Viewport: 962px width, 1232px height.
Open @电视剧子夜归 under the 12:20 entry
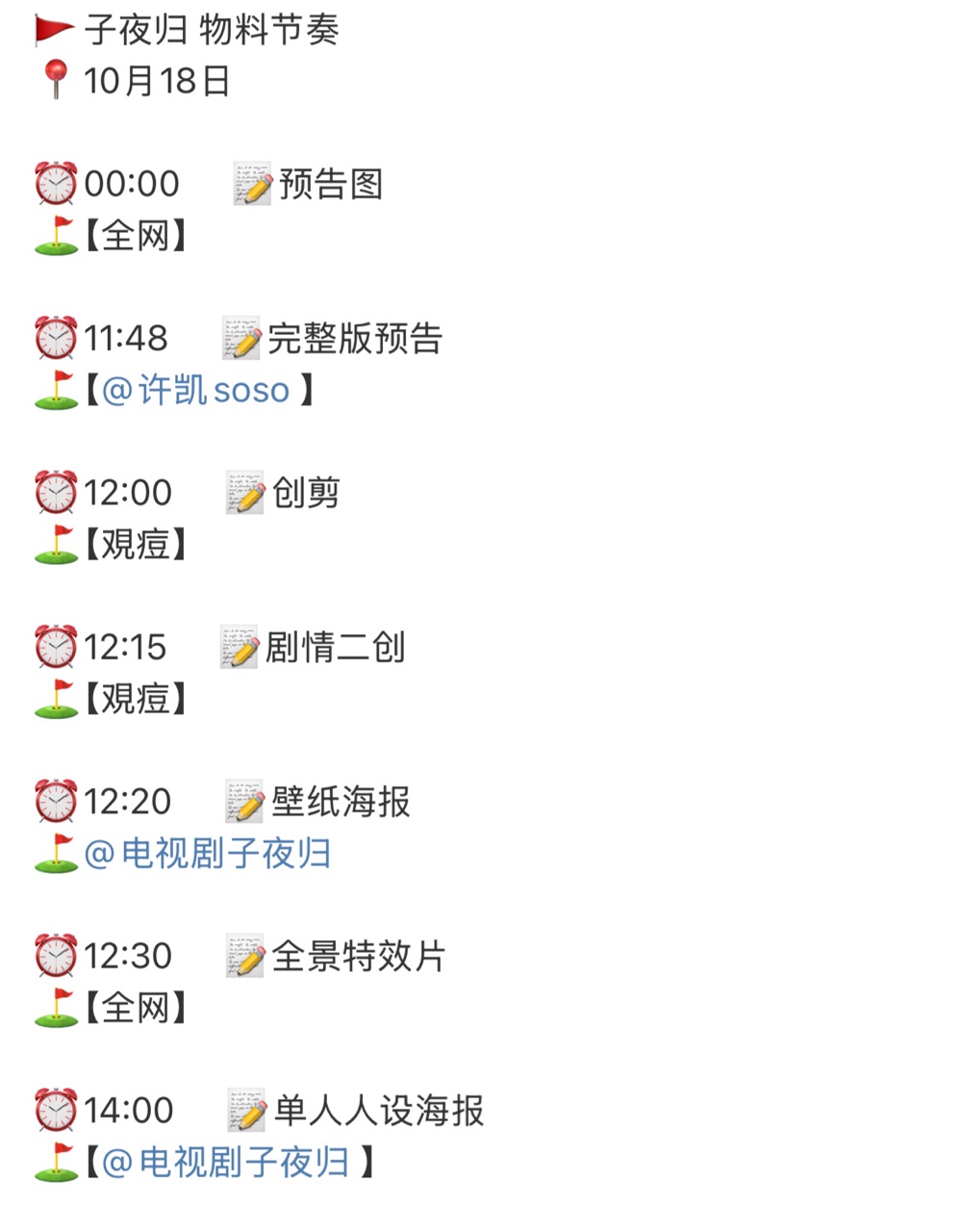(208, 854)
